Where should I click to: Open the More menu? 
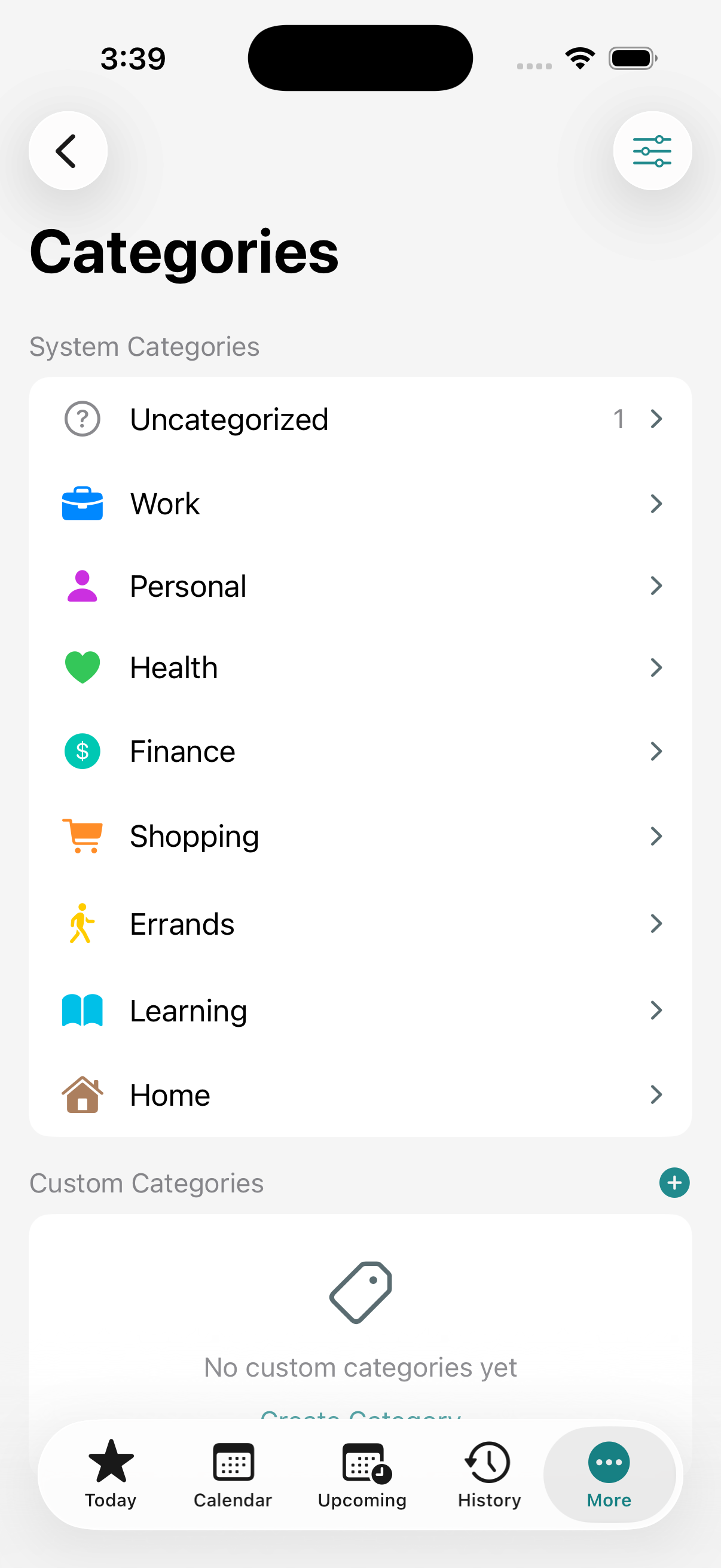coord(609,1476)
